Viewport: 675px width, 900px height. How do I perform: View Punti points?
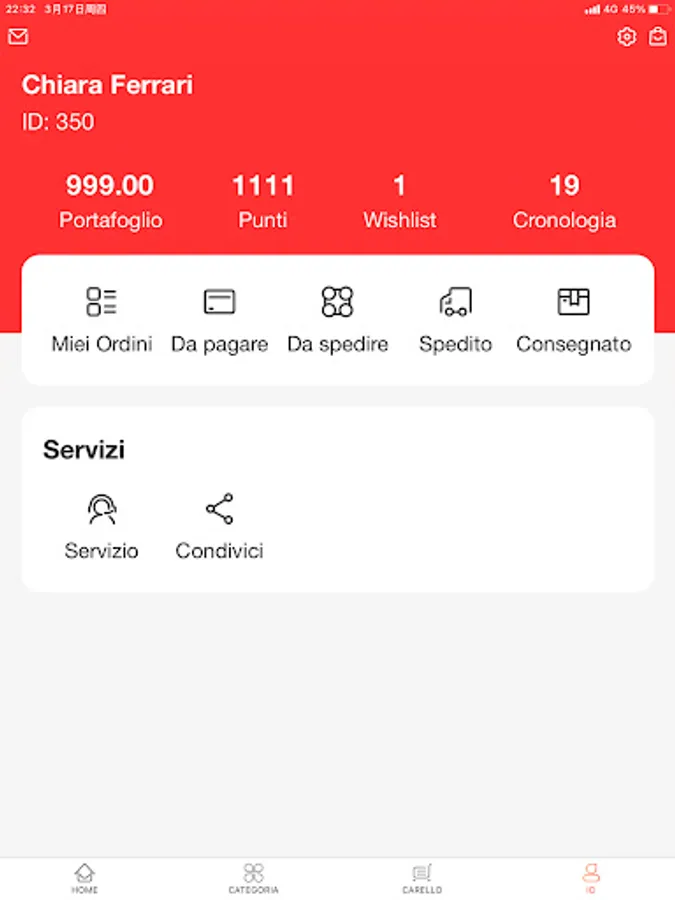click(263, 201)
